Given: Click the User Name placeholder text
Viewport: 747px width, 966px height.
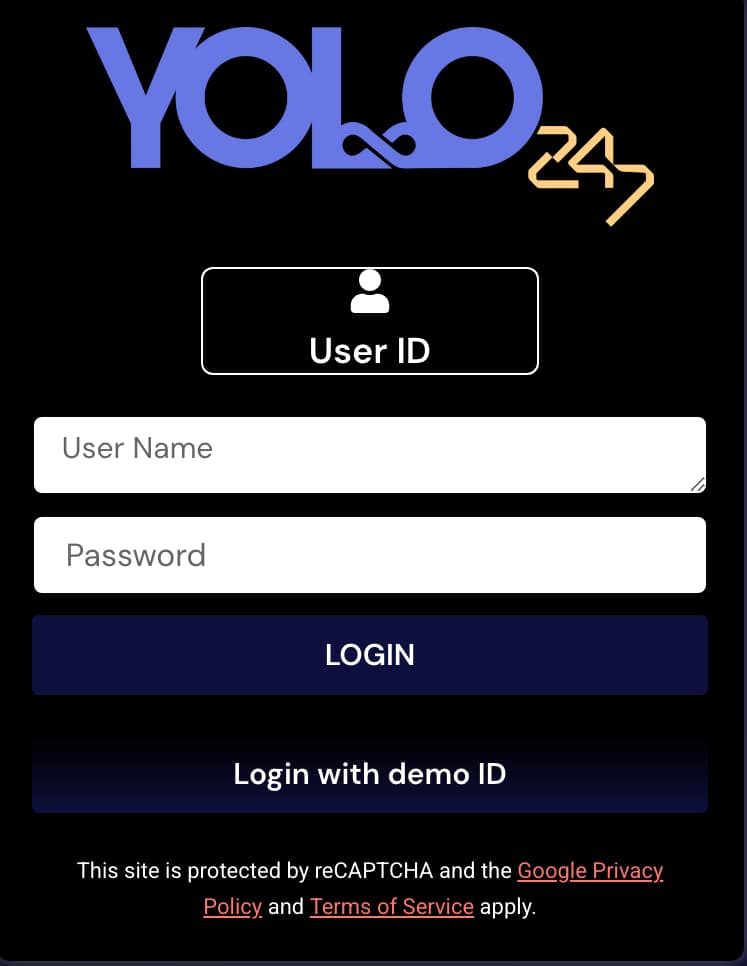Looking at the screenshot, I should [x=139, y=448].
